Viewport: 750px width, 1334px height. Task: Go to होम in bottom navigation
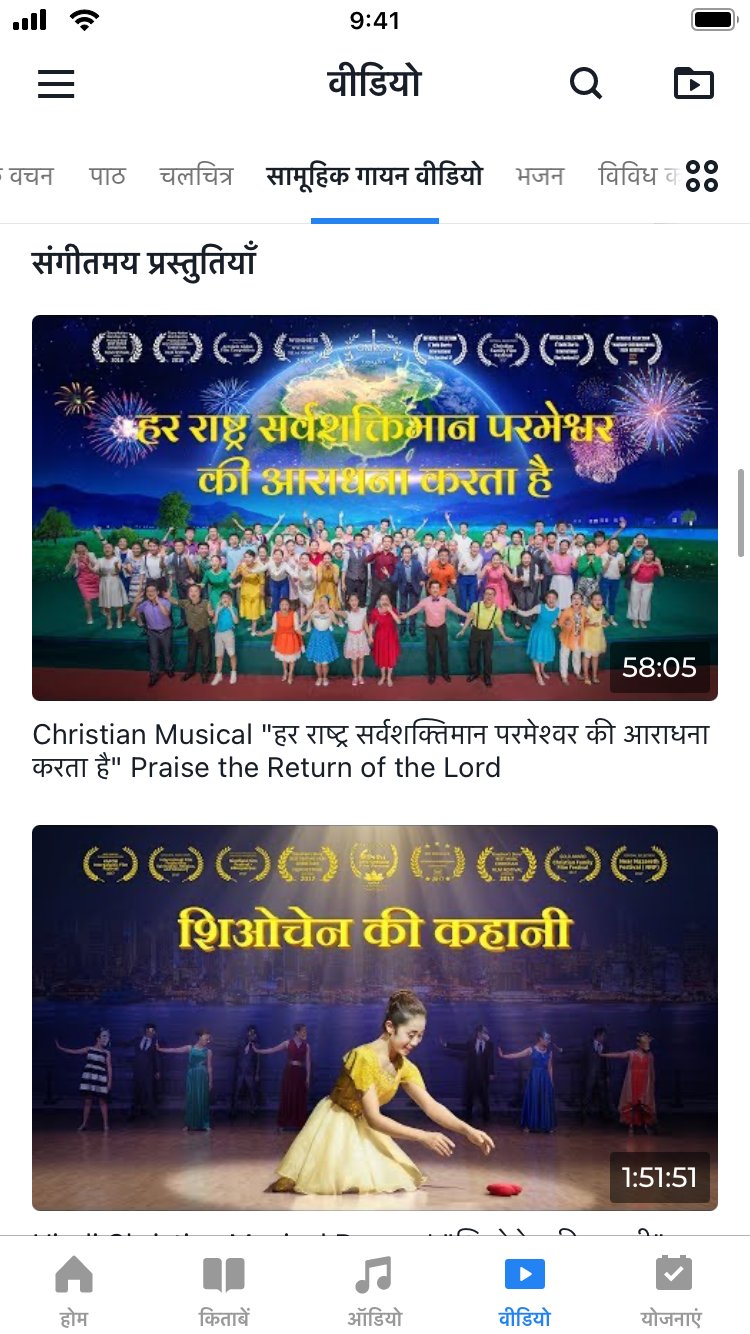click(x=74, y=1289)
